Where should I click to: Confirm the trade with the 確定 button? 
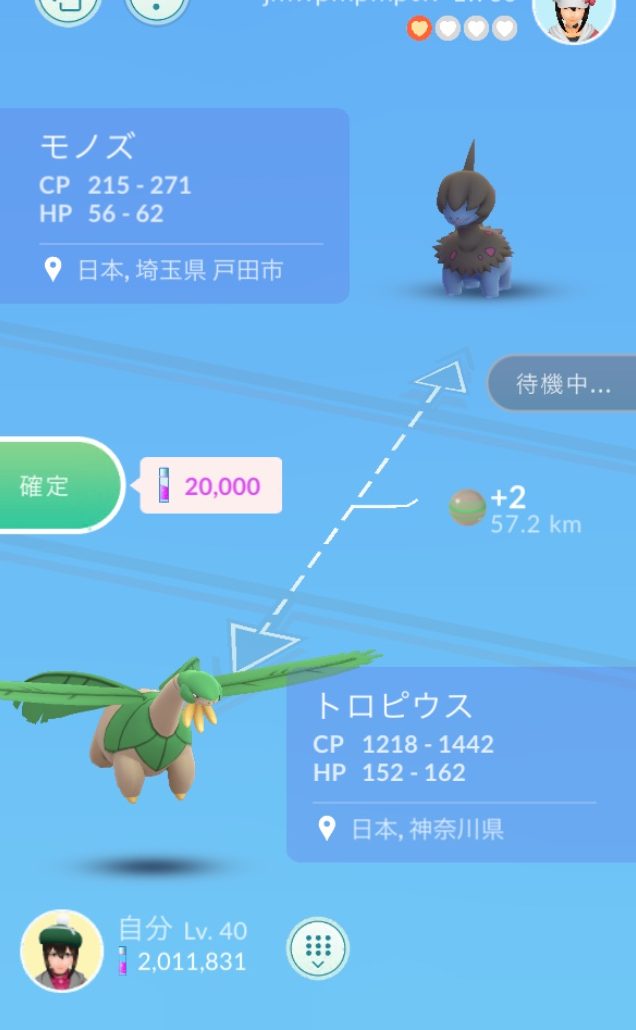pyautogui.click(x=50, y=486)
